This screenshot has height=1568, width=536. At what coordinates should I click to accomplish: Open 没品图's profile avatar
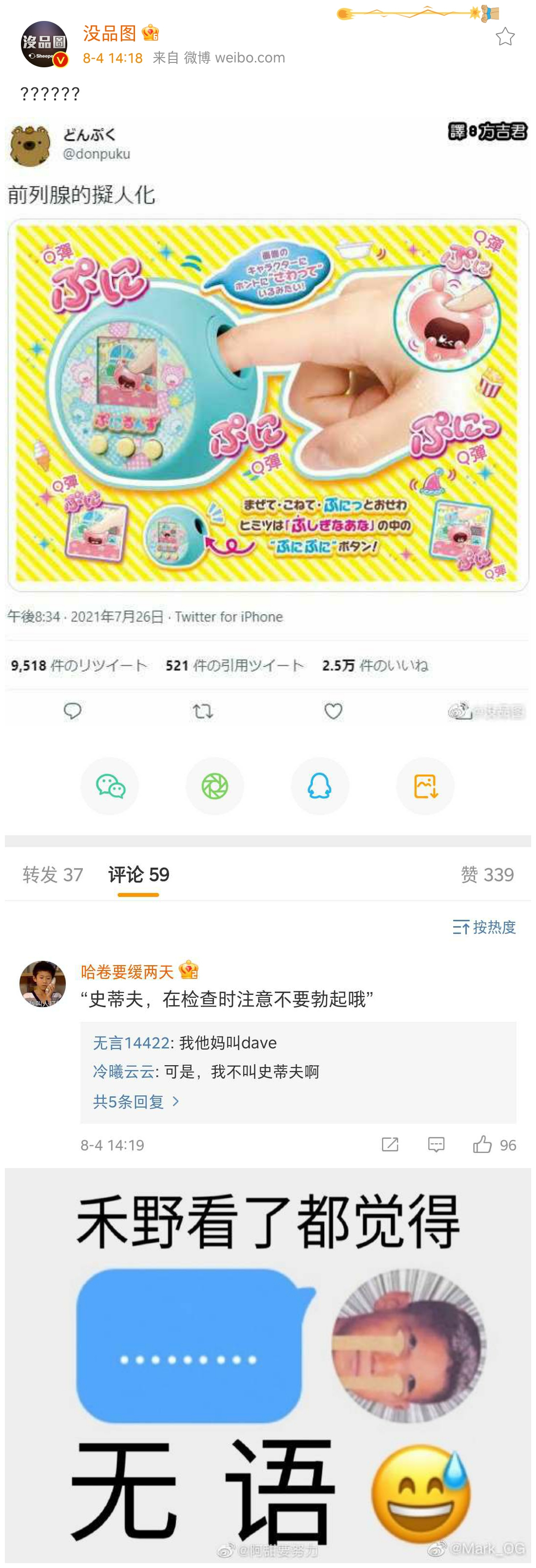[x=44, y=44]
